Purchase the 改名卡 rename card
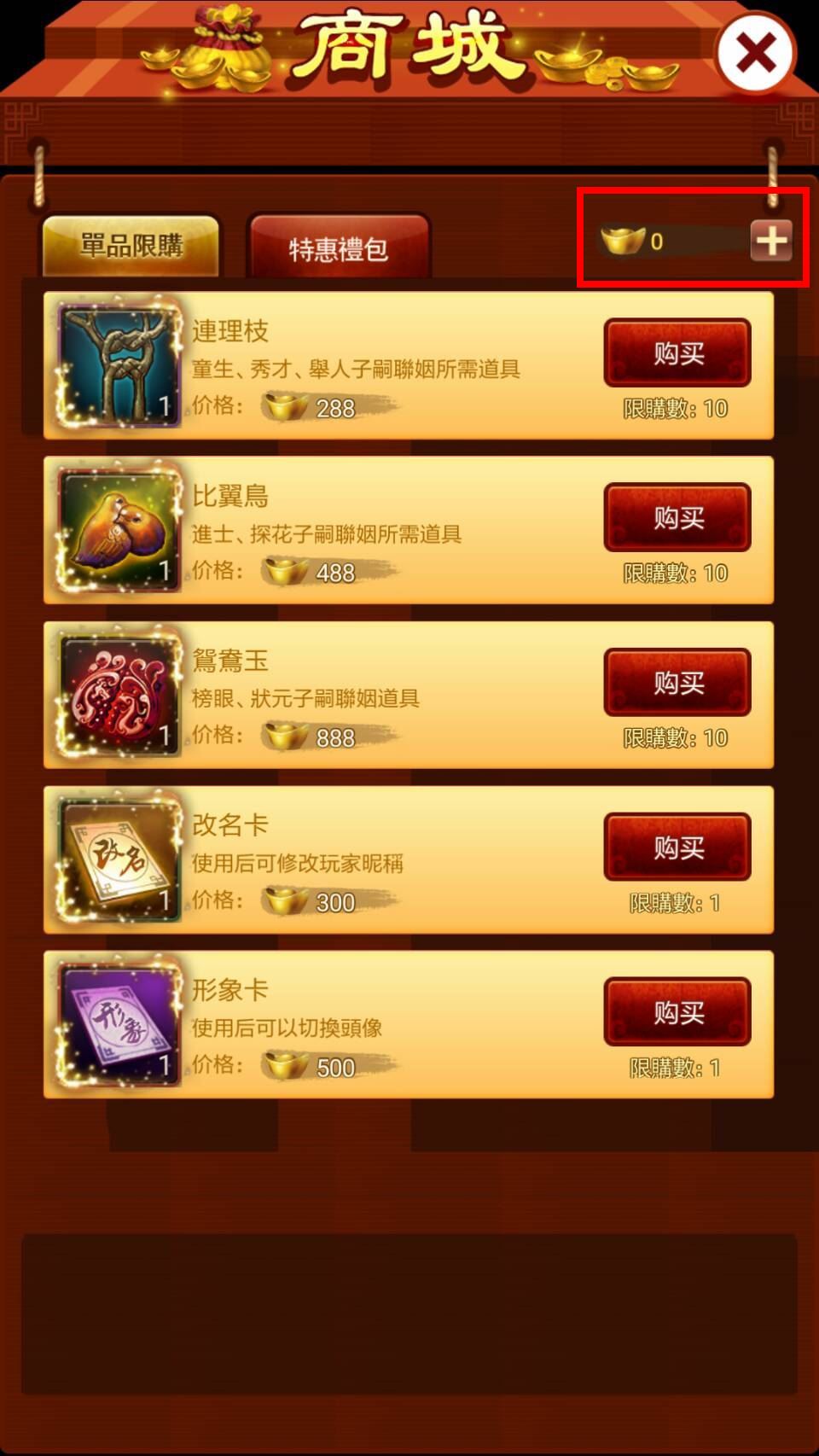 (x=677, y=847)
